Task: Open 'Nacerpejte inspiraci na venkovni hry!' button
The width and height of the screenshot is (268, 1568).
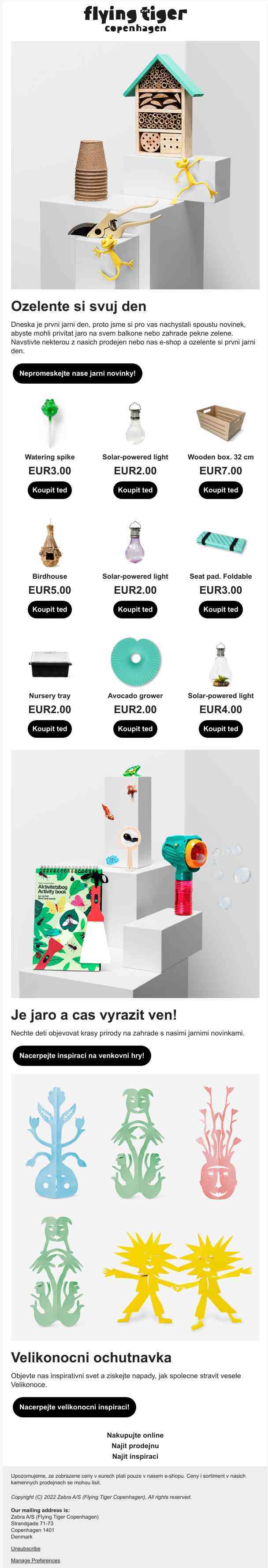Action: click(82, 1055)
